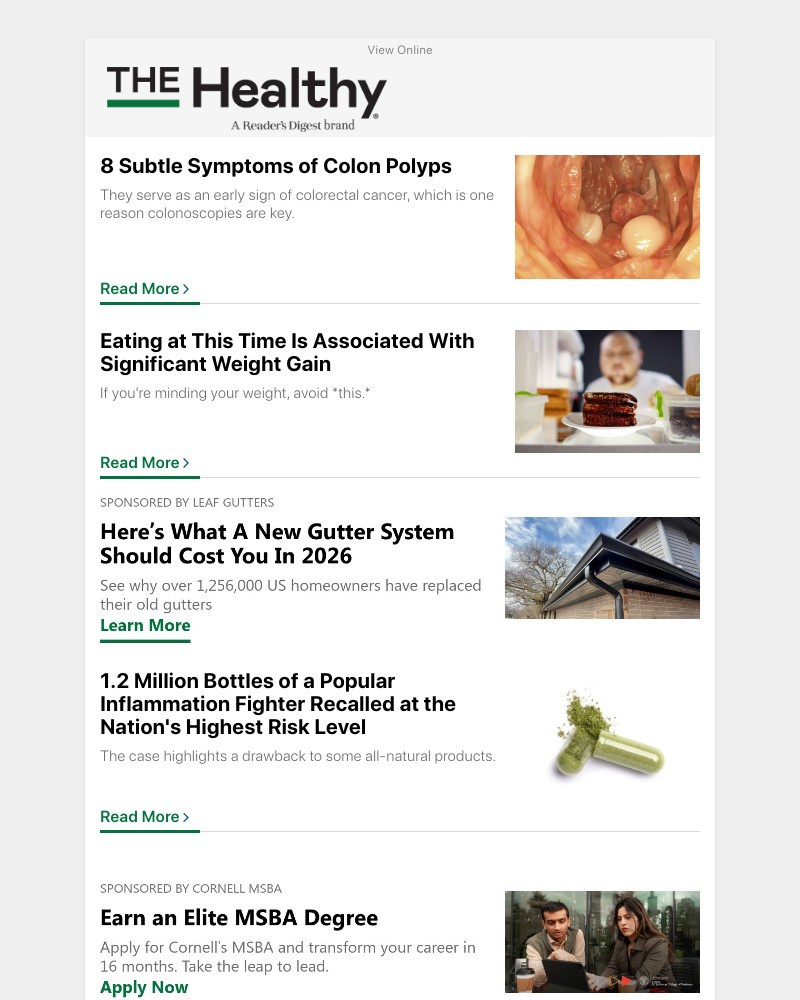
Task: Click the play icon on the Cornell MSBA video
Action: [x=628, y=981]
